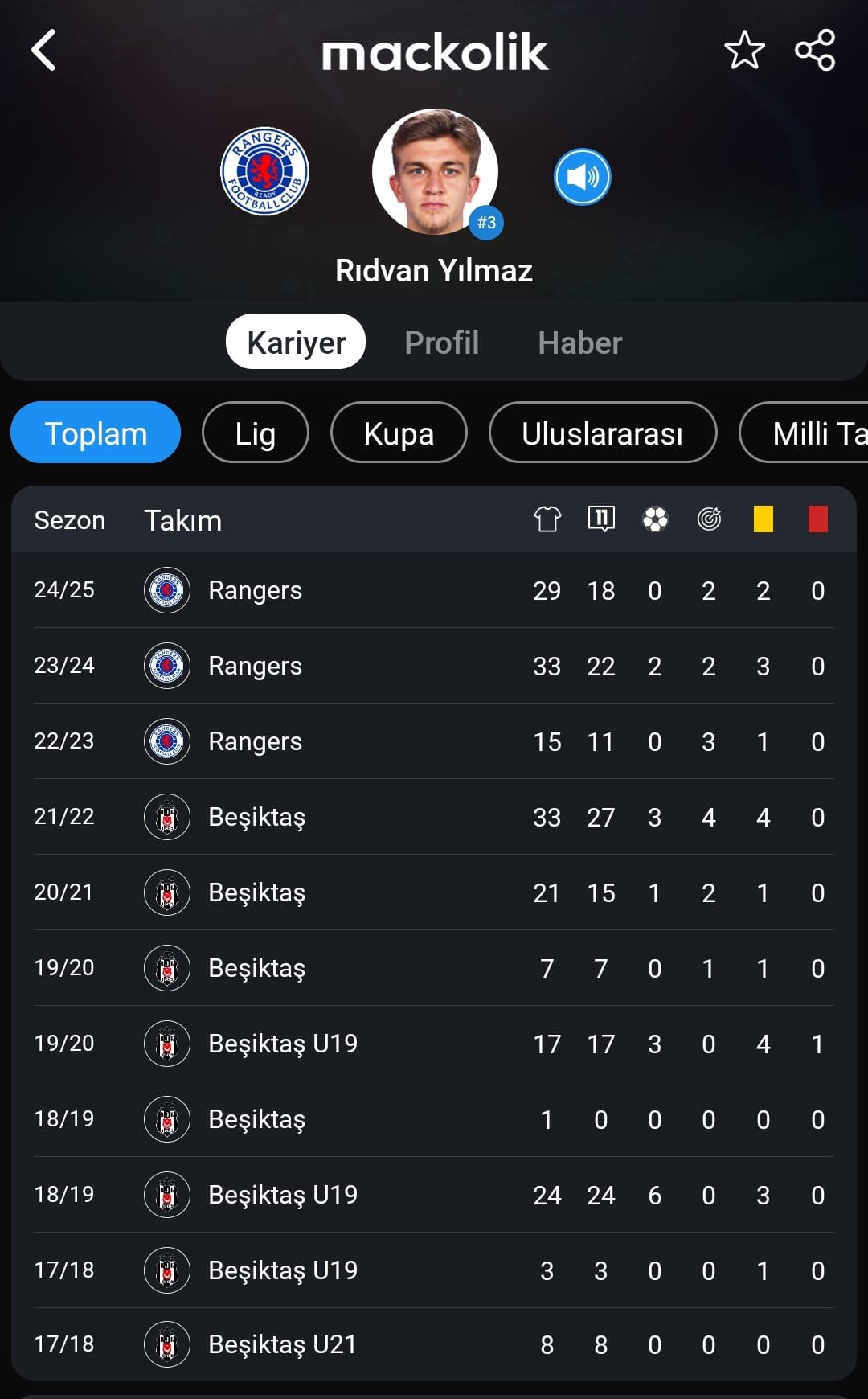The image size is (868, 1399).
Task: Open the Rangers club badge
Action: point(264,171)
